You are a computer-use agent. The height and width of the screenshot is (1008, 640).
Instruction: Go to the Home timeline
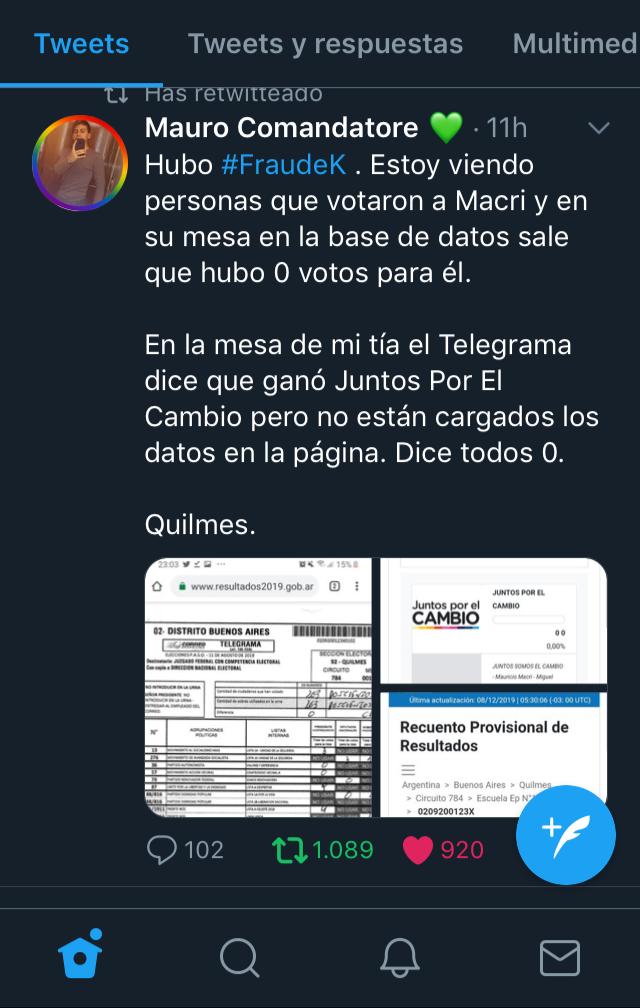coord(82,957)
